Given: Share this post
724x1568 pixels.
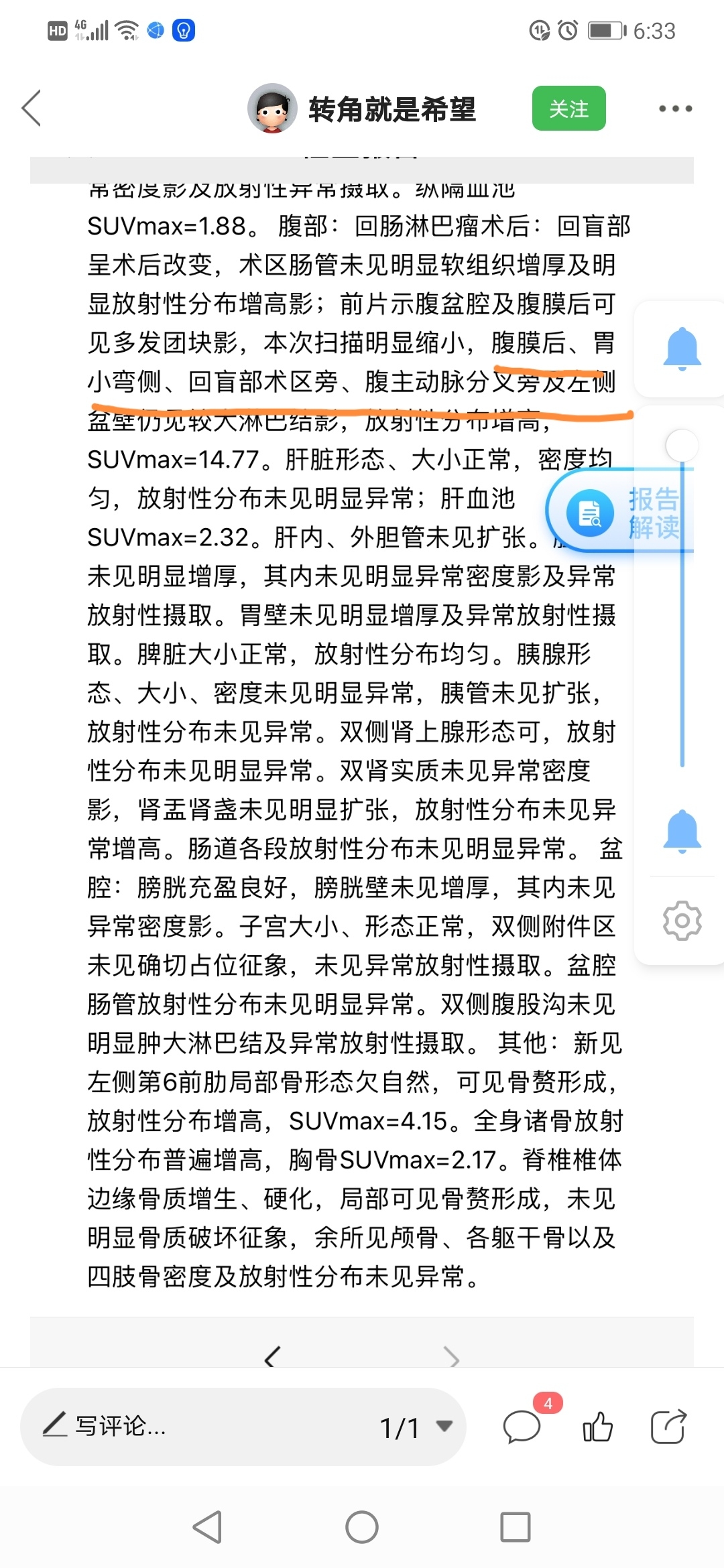Looking at the screenshot, I should pos(668,1427).
